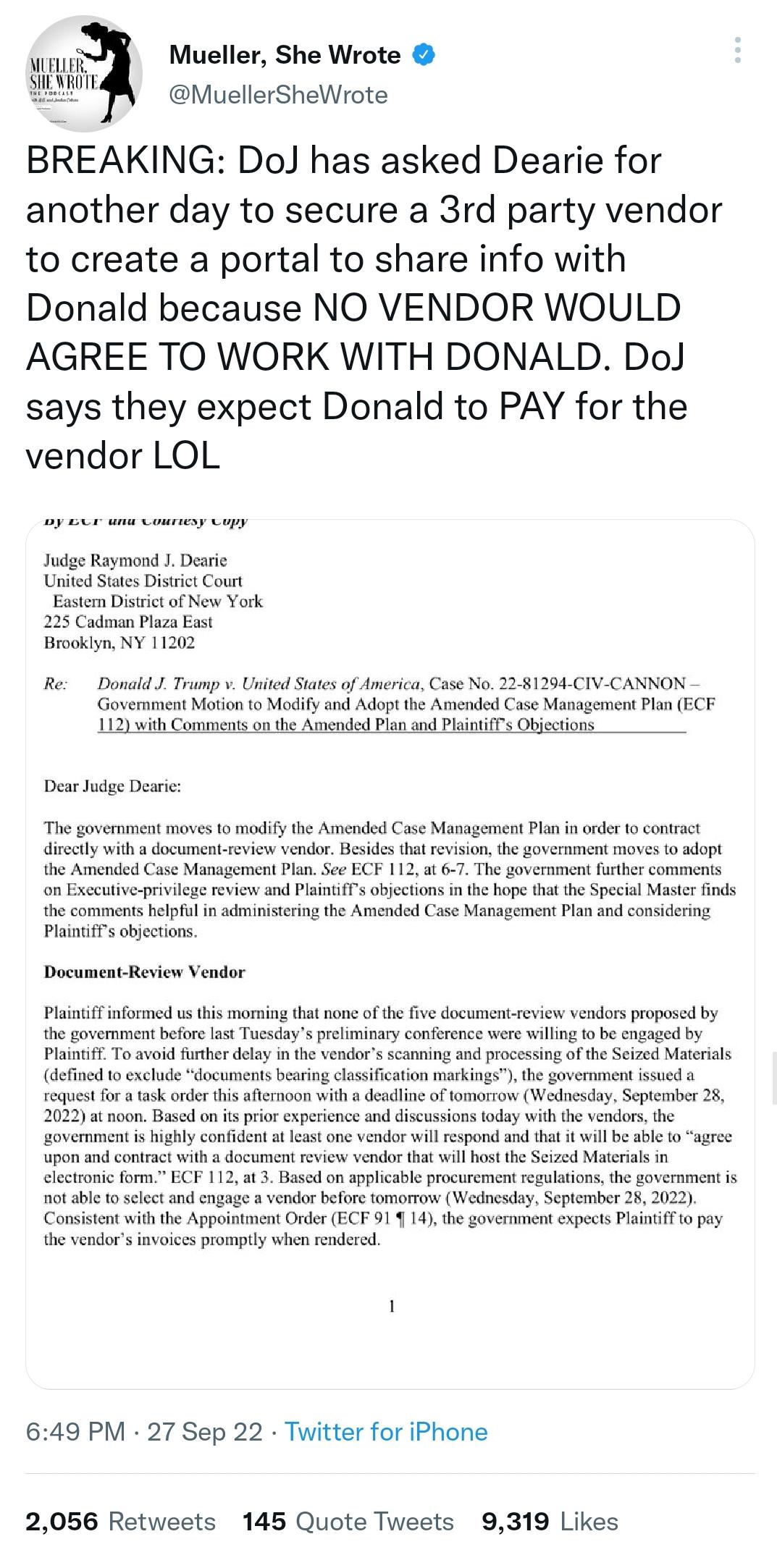Open the Twitter for iPhone link
The image size is (777, 1568).
pos(386,1431)
